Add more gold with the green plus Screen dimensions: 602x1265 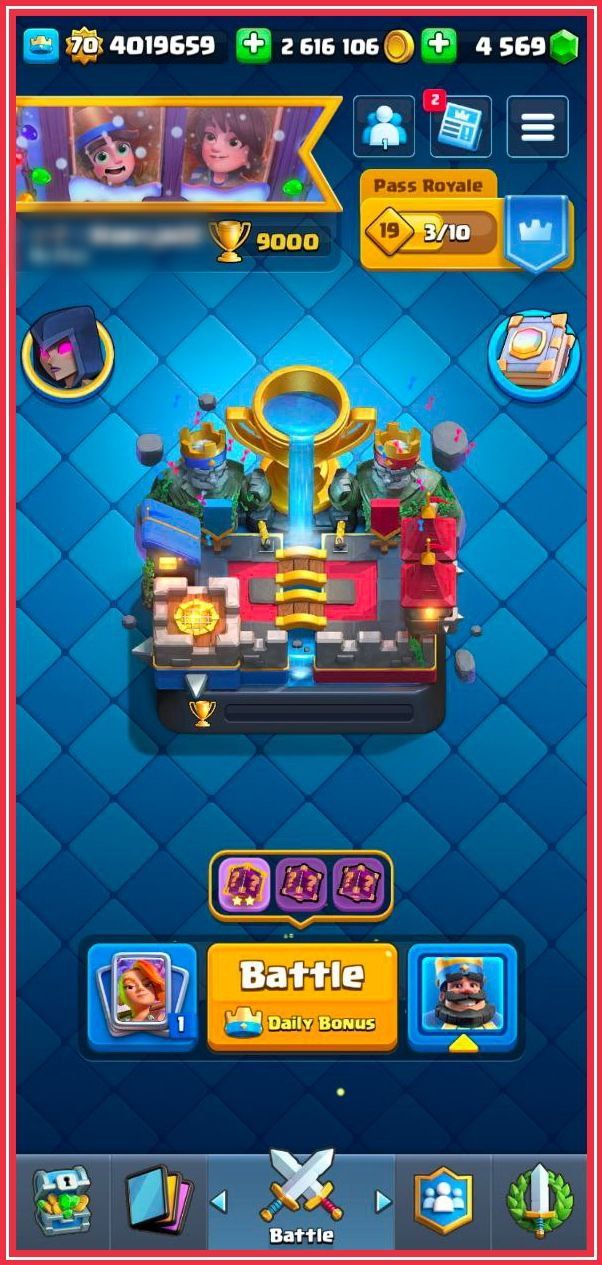point(253,45)
